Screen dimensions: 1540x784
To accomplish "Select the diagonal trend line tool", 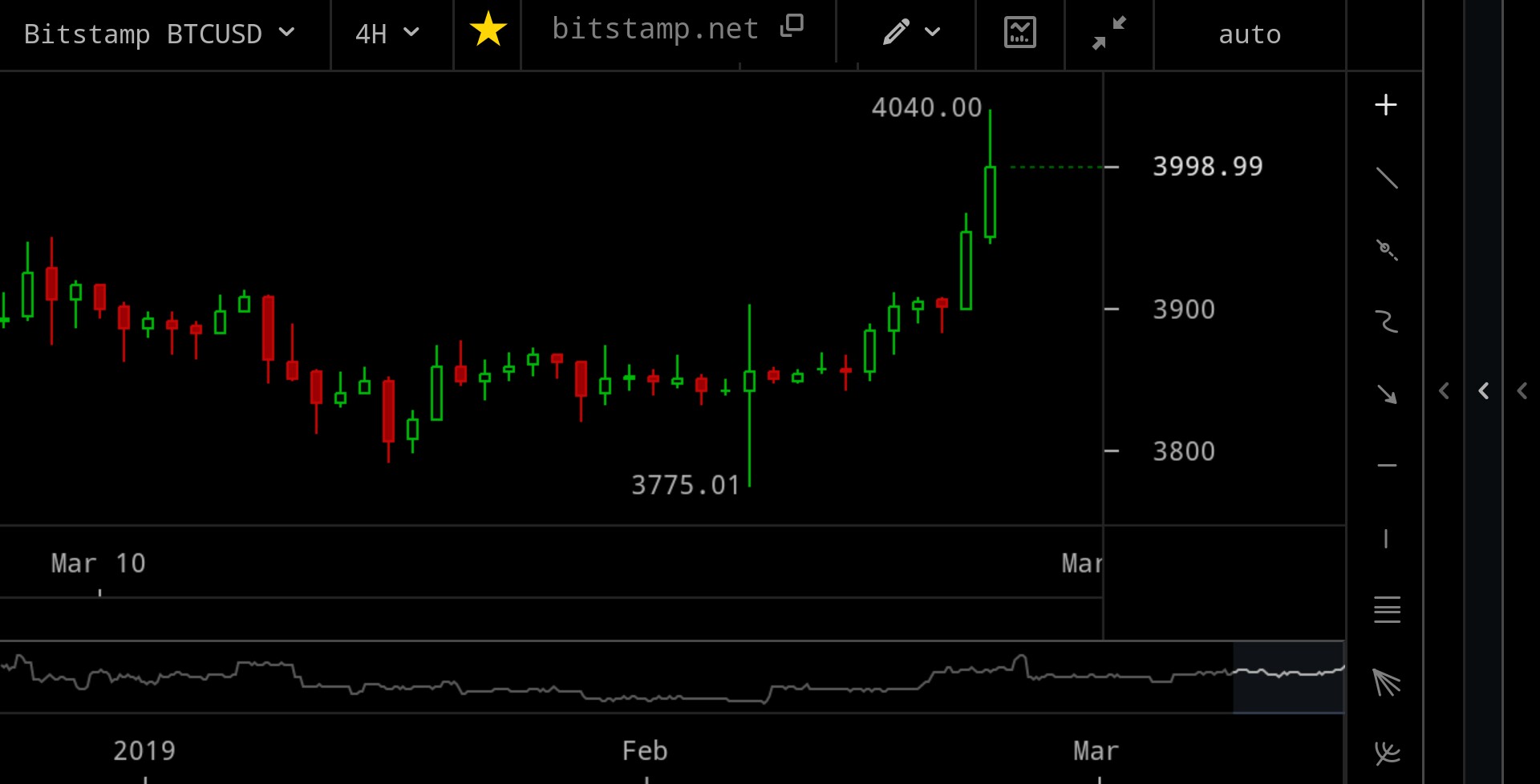I will (1387, 178).
